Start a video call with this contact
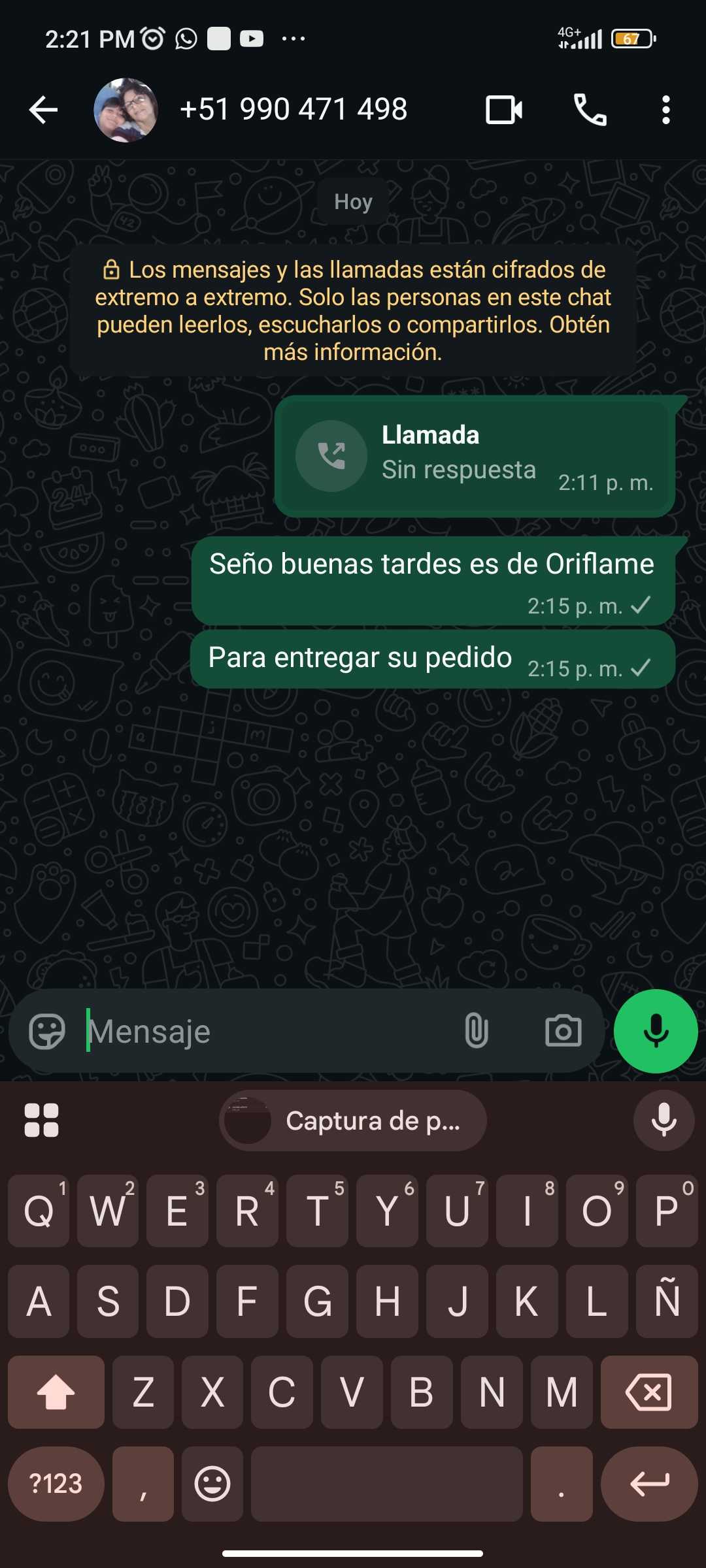The height and width of the screenshot is (1568, 706). (504, 110)
